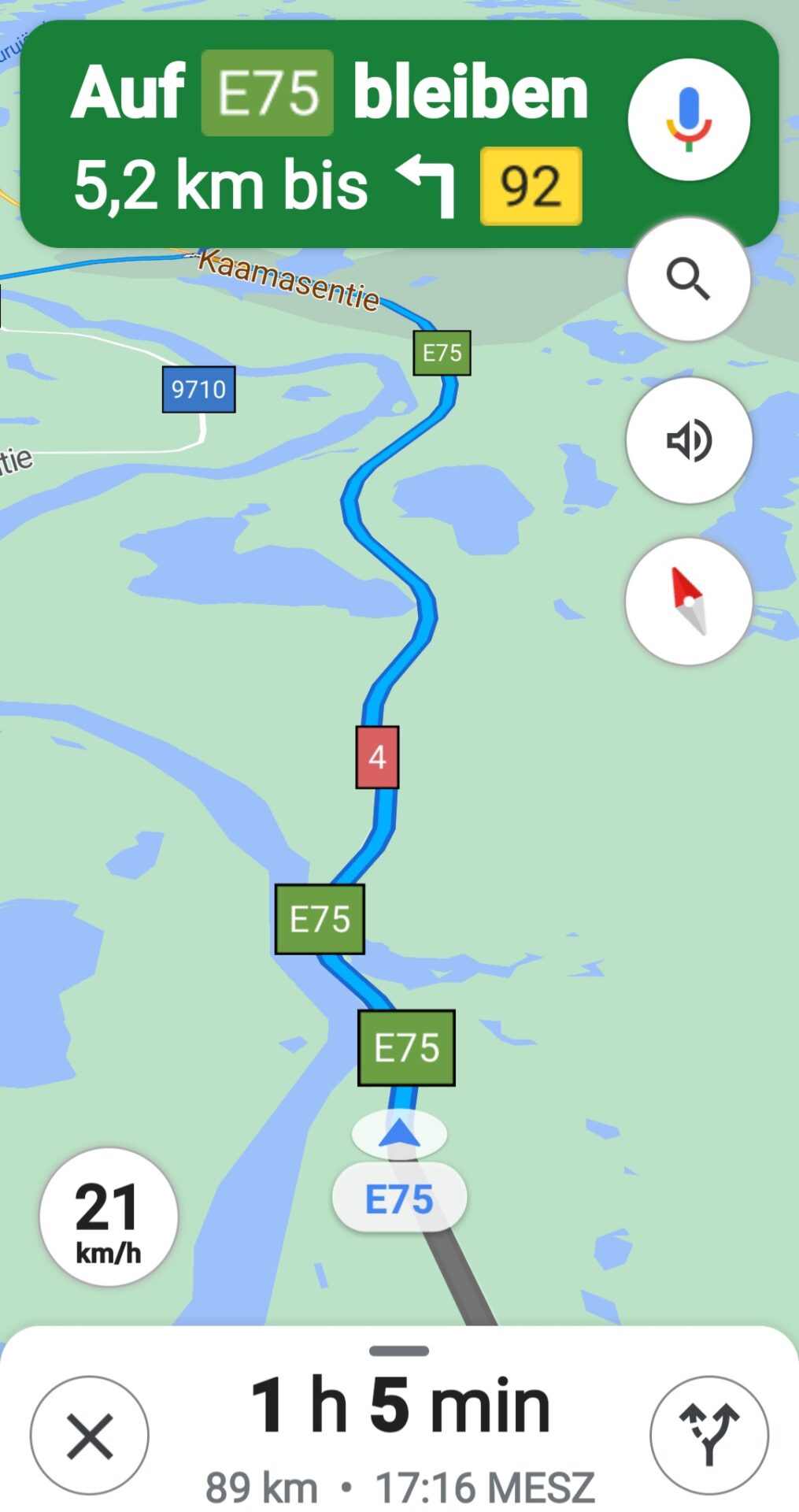Tap the 21 km/h speedometer
The height and width of the screenshot is (1512, 799).
click(109, 1217)
